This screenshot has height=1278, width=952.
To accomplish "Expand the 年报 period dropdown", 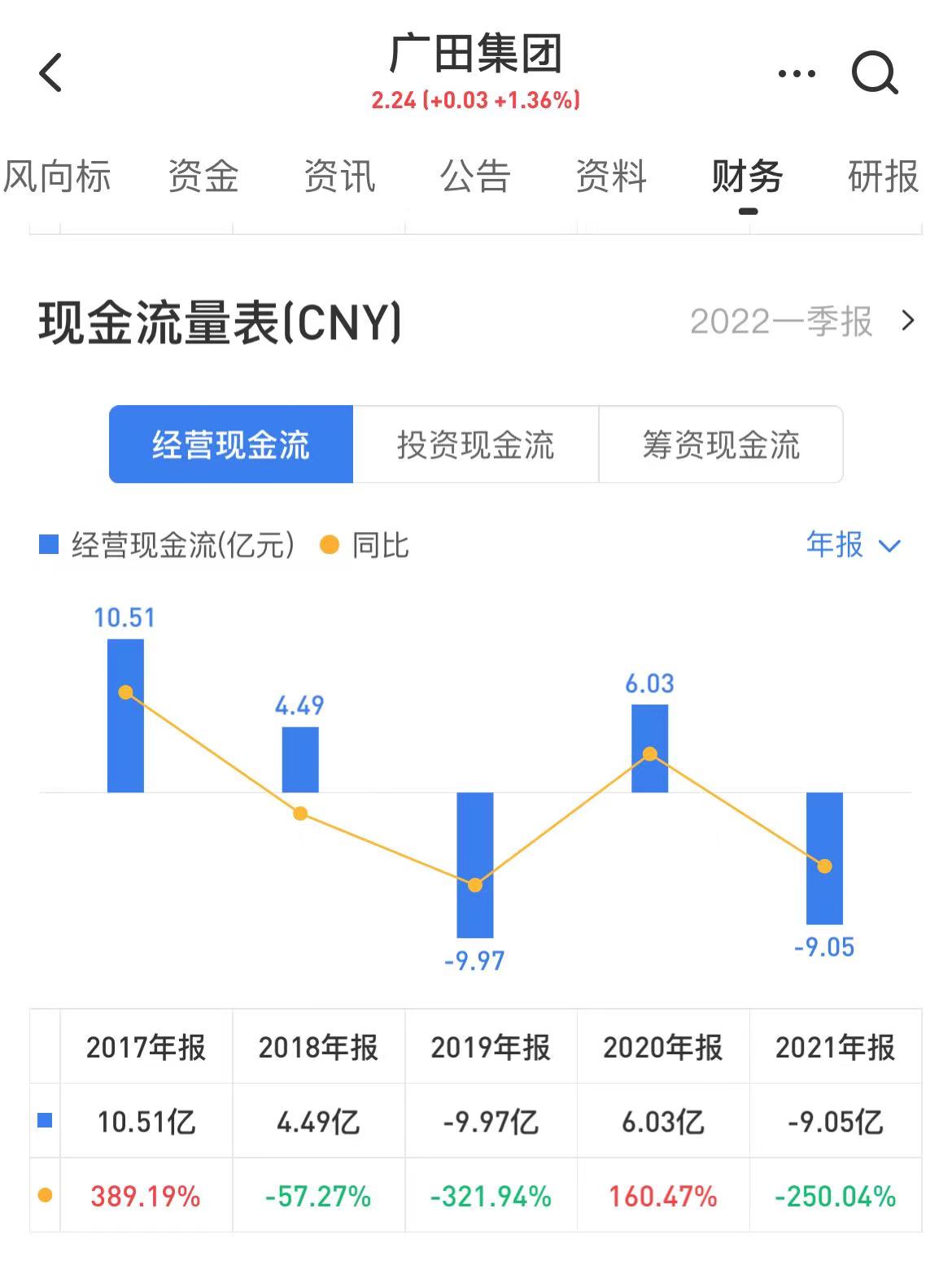I will pos(853,544).
